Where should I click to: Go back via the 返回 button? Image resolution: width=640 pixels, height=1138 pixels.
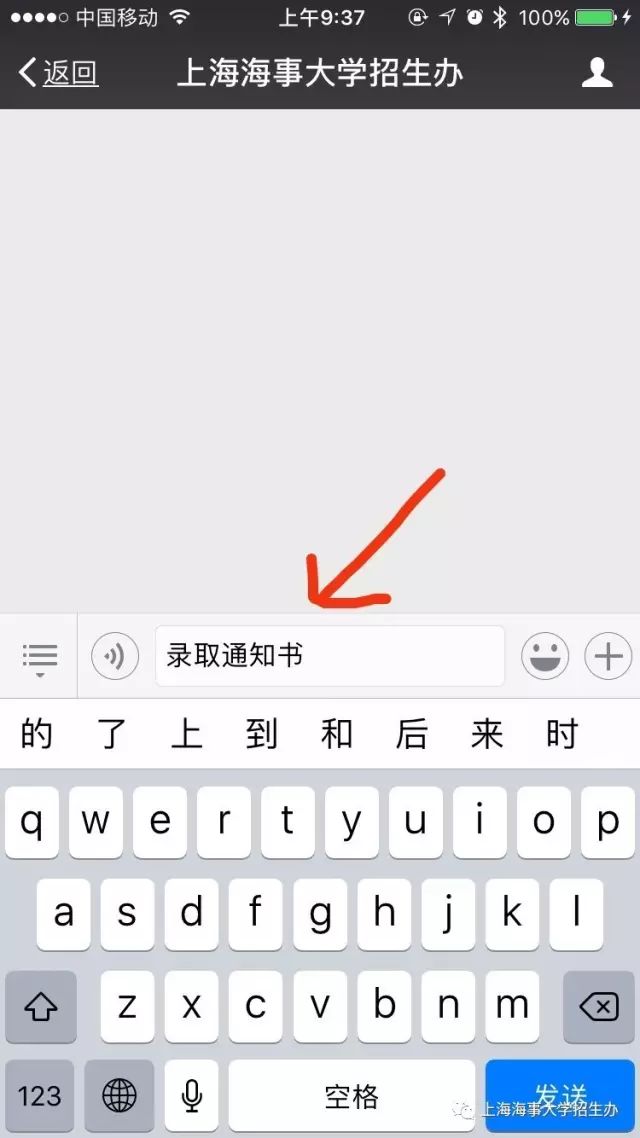[x=60, y=73]
